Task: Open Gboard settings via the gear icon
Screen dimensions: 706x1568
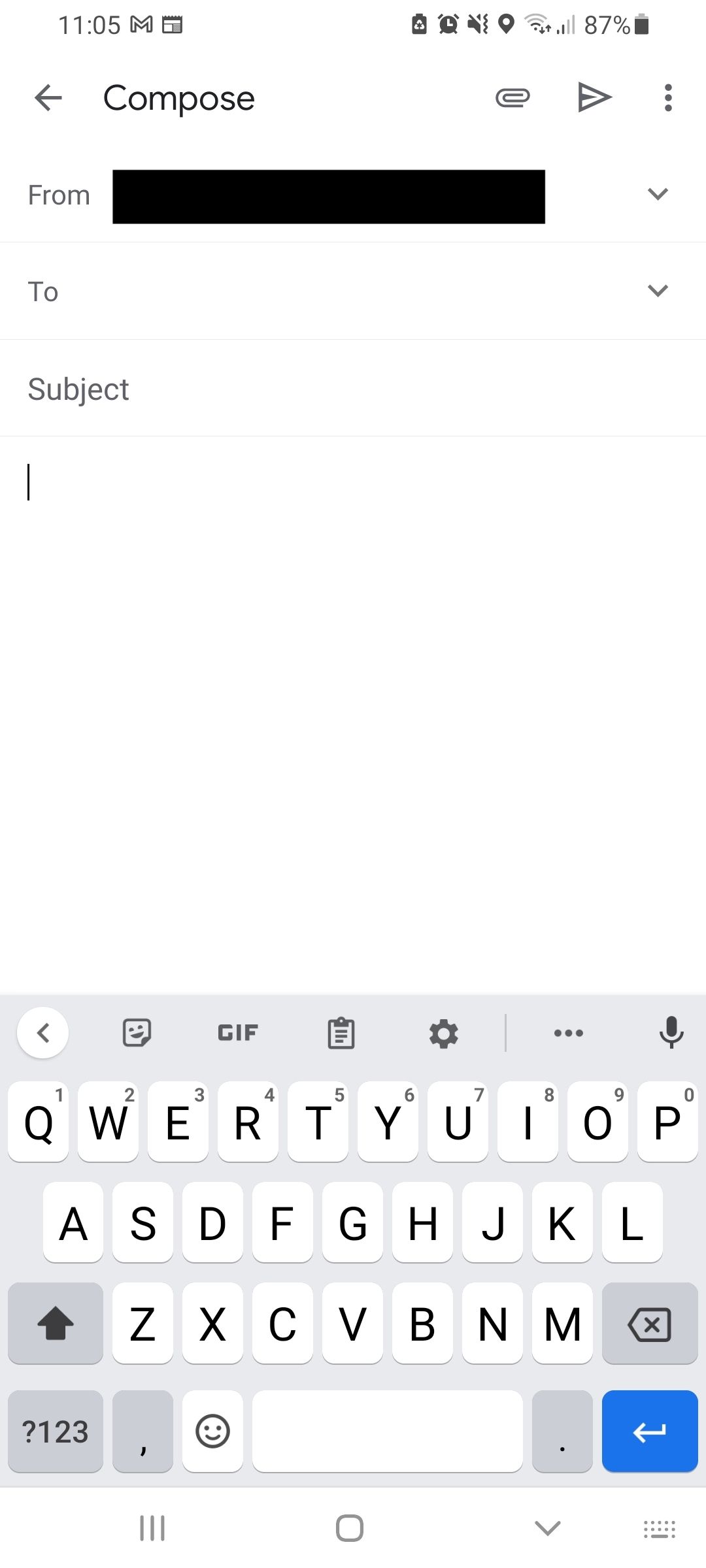Action: click(x=443, y=1032)
